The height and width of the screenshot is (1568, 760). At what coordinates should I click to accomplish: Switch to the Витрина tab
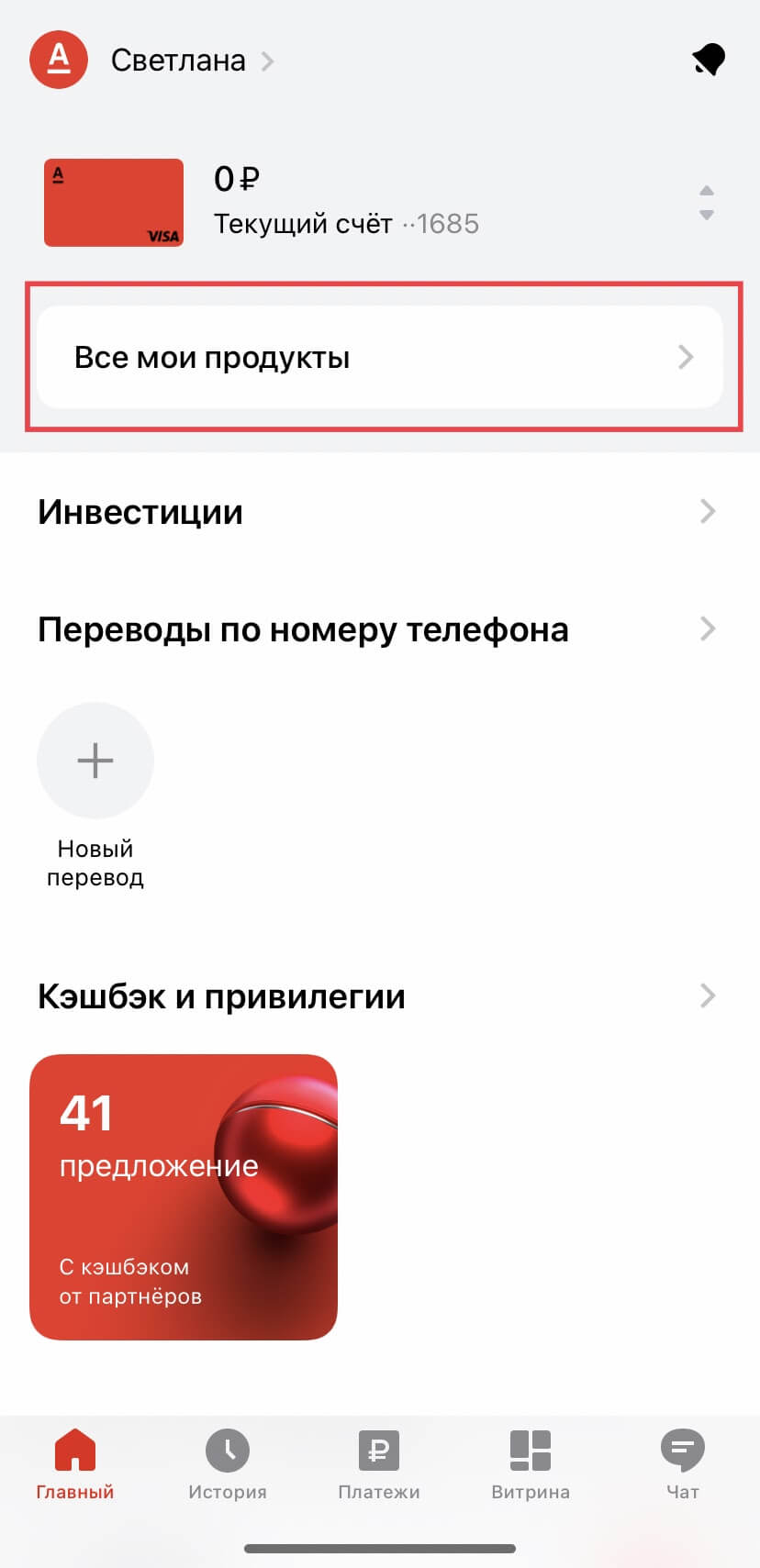click(x=531, y=1464)
